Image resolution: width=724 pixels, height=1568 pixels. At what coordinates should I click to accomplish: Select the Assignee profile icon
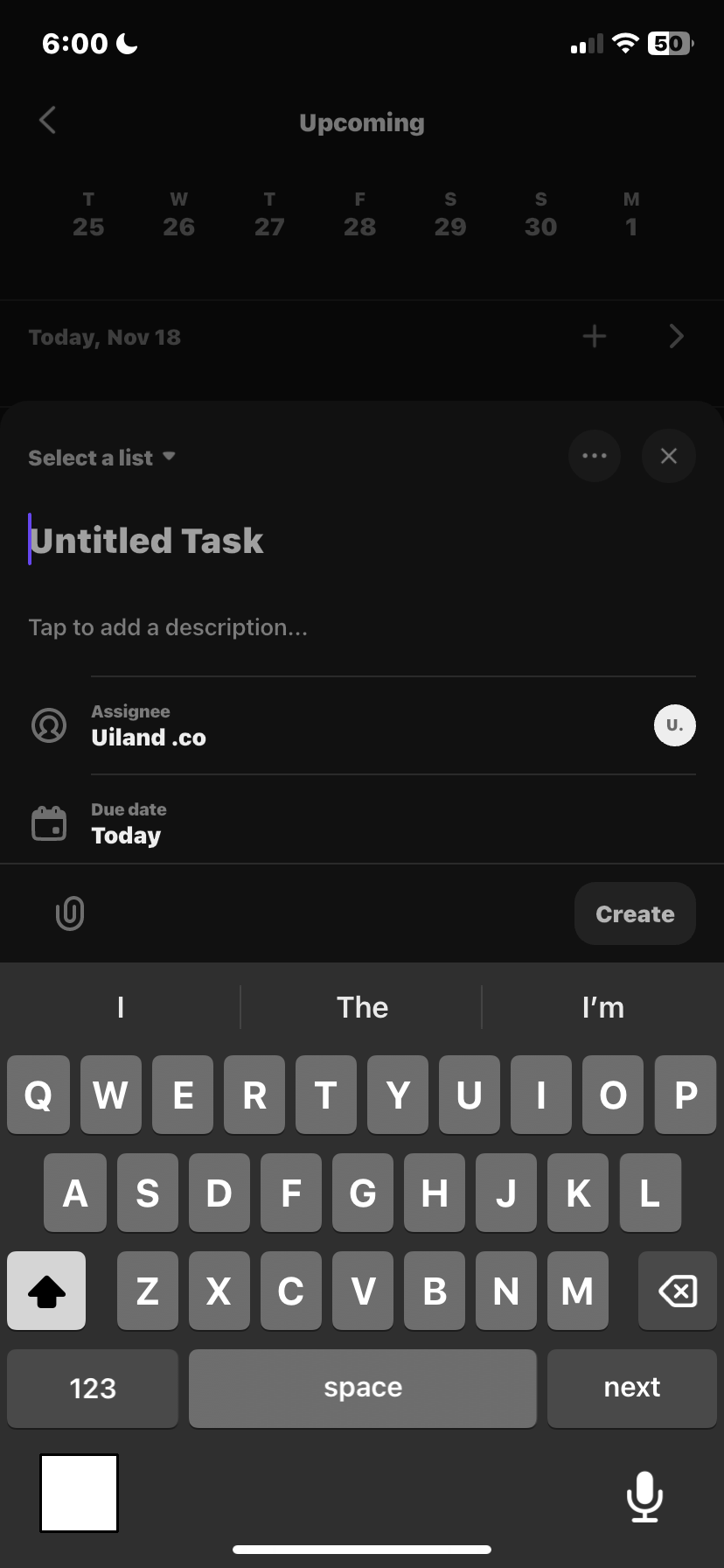coord(48,725)
